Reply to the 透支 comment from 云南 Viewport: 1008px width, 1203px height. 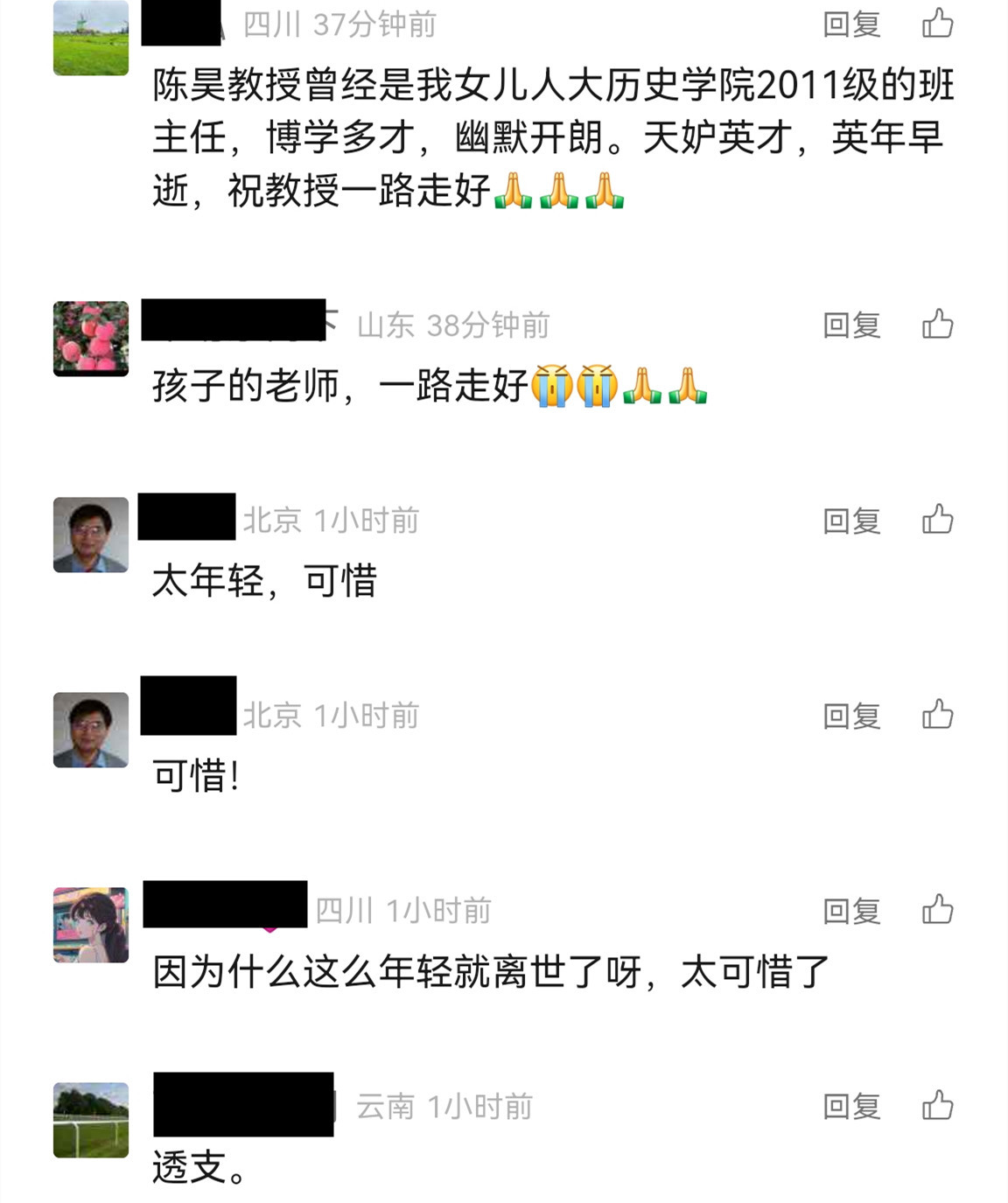(850, 1107)
